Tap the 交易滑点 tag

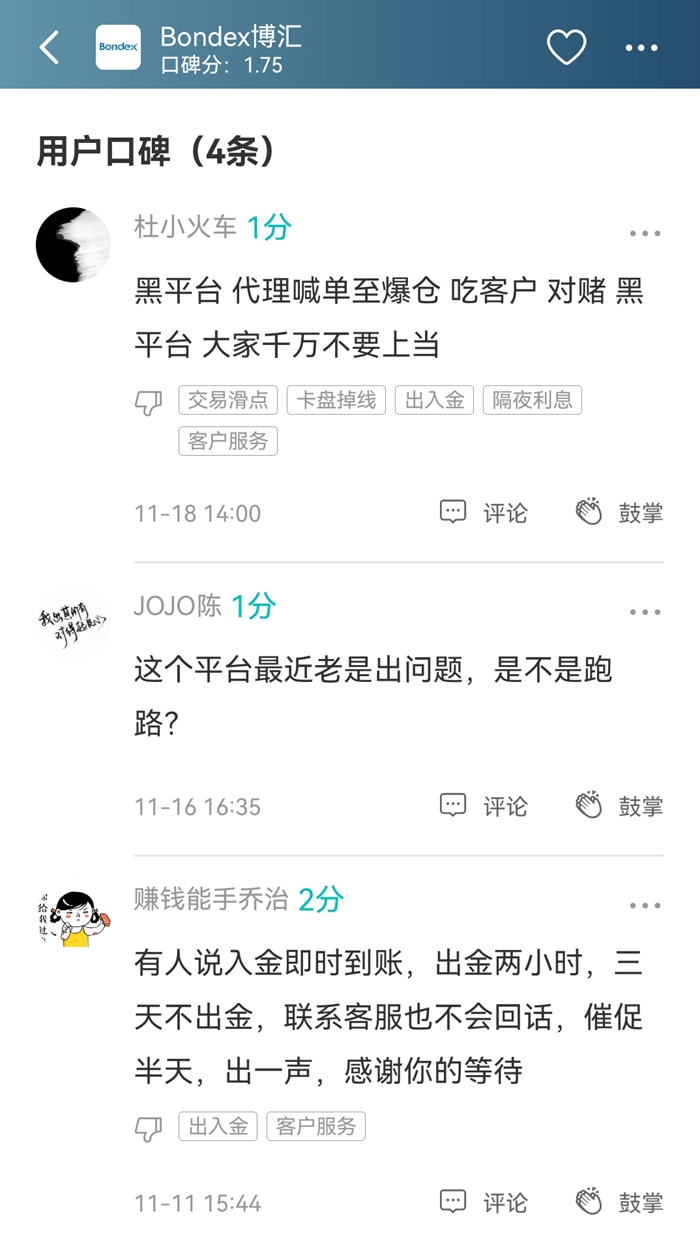[228, 401]
